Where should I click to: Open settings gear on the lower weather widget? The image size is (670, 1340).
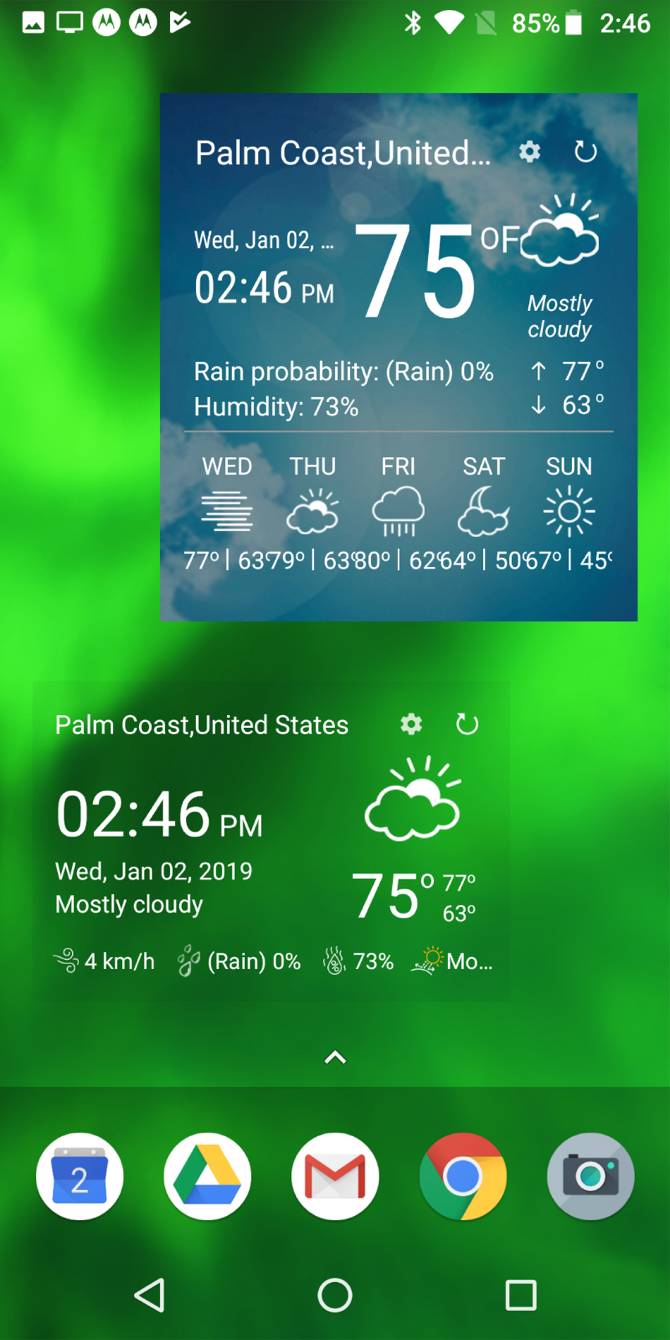pyautogui.click(x=411, y=725)
